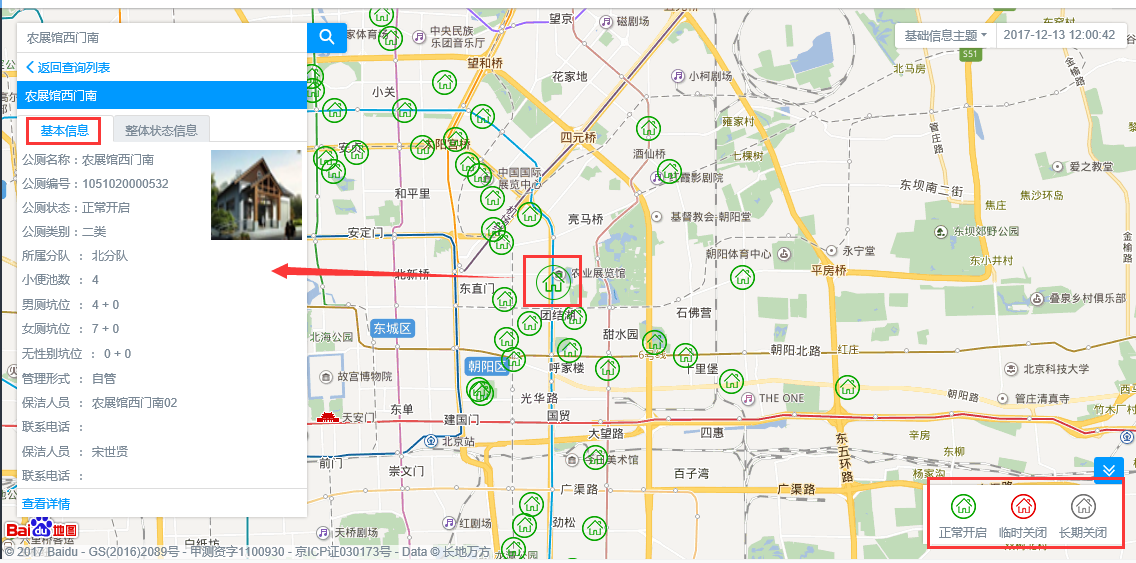Tap the blue search magnifier button
The image size is (1136, 563).
(x=326, y=37)
